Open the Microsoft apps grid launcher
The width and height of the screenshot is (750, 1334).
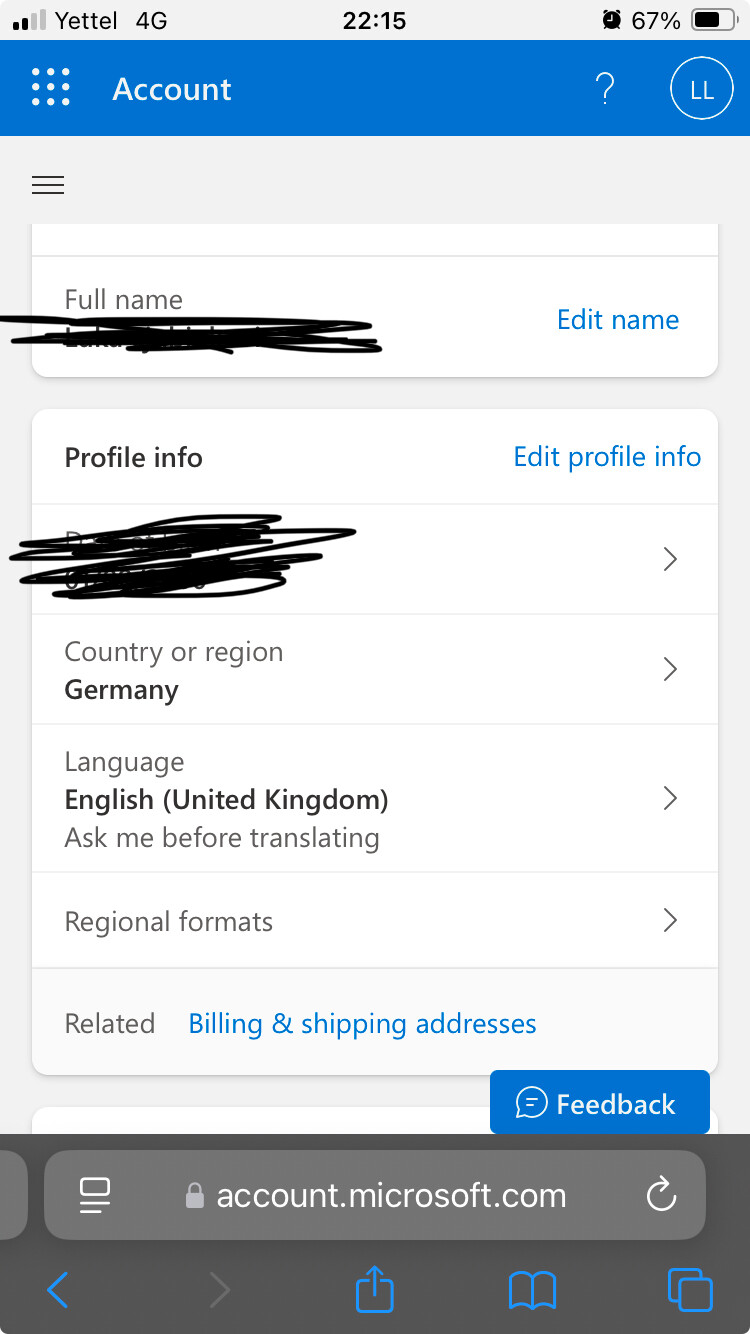(x=51, y=88)
